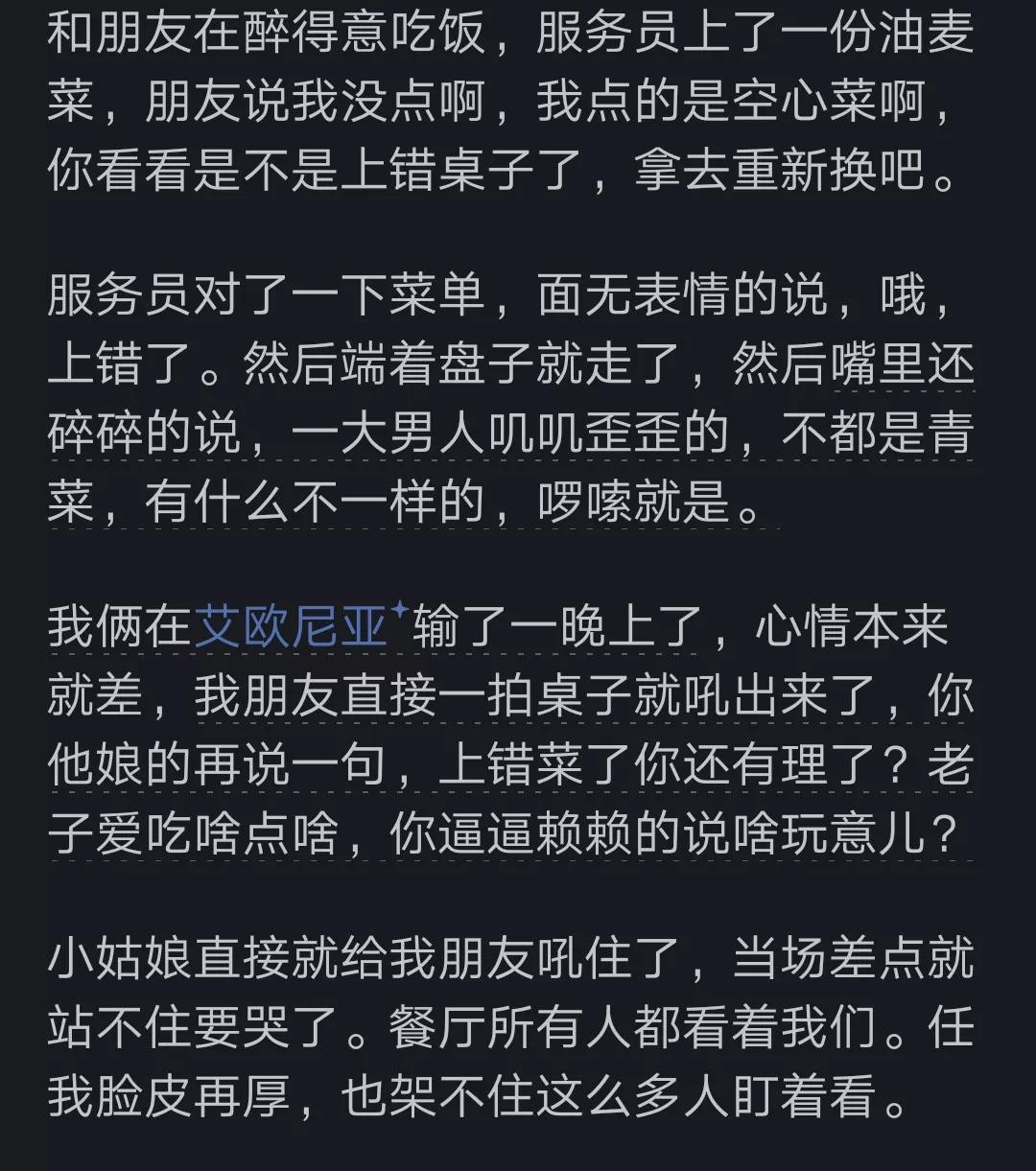This screenshot has height=1171, width=1036.
Task: Open the blue 艾欧尼亚 keyword link
Action: tap(292, 627)
